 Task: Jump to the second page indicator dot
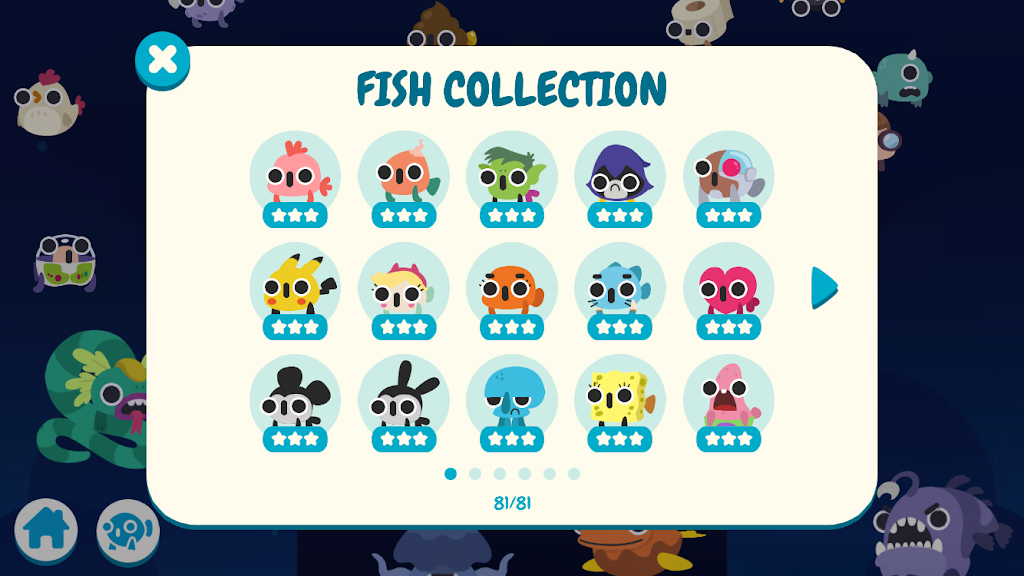pyautogui.click(x=475, y=474)
